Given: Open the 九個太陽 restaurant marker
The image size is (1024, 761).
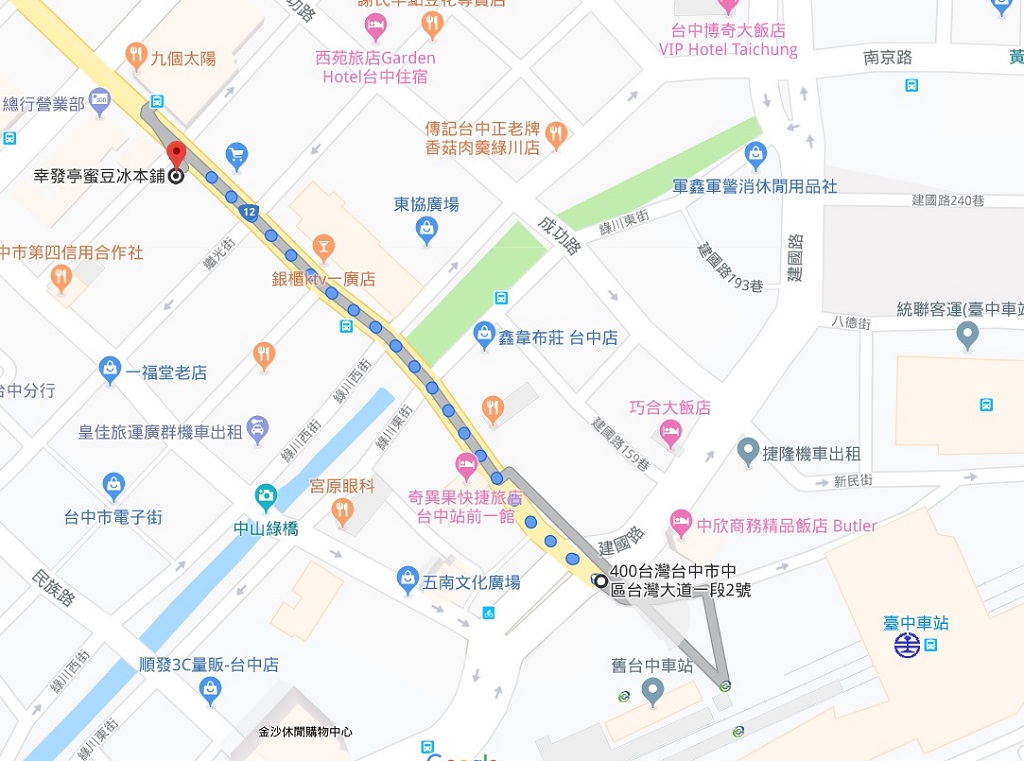Looking at the screenshot, I should (137, 56).
